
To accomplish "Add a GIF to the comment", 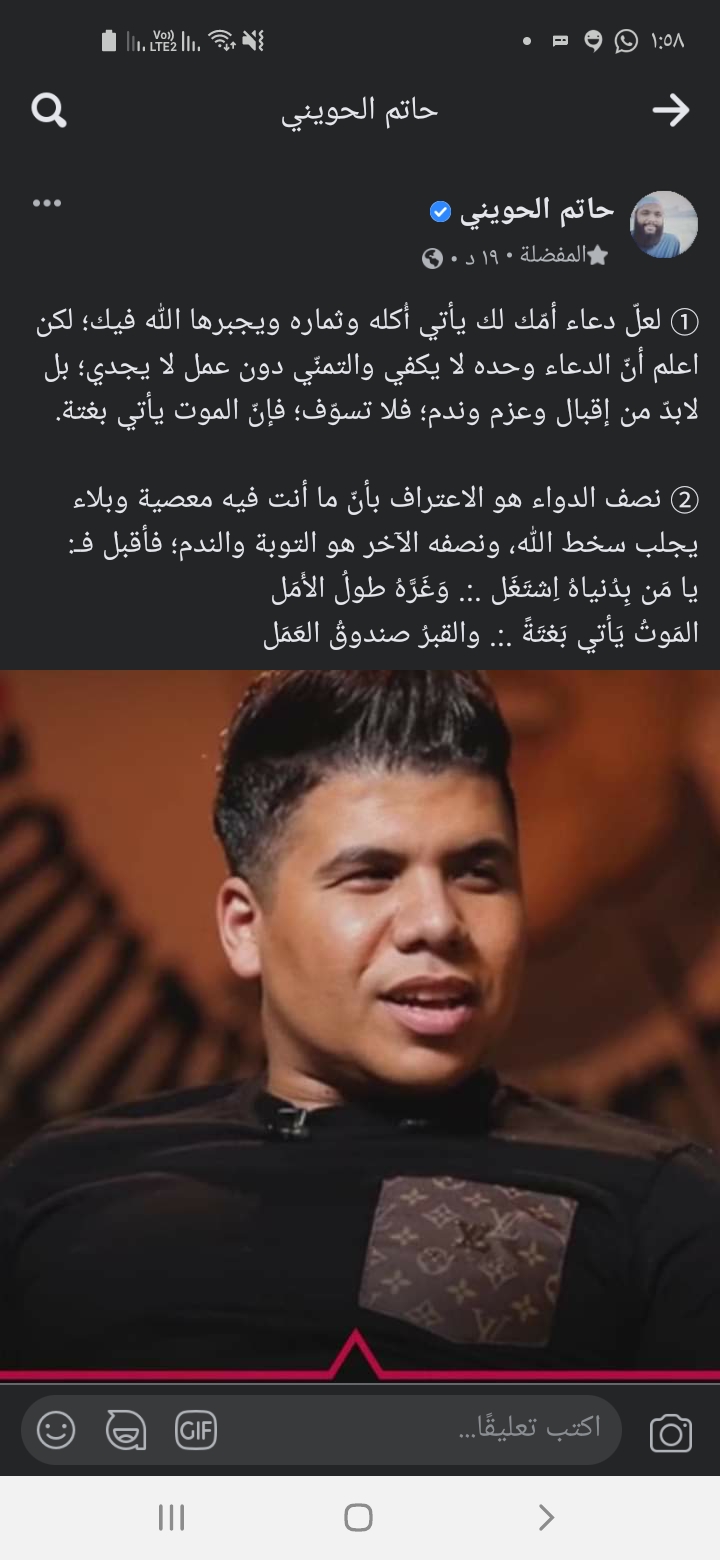I will click(196, 1430).
